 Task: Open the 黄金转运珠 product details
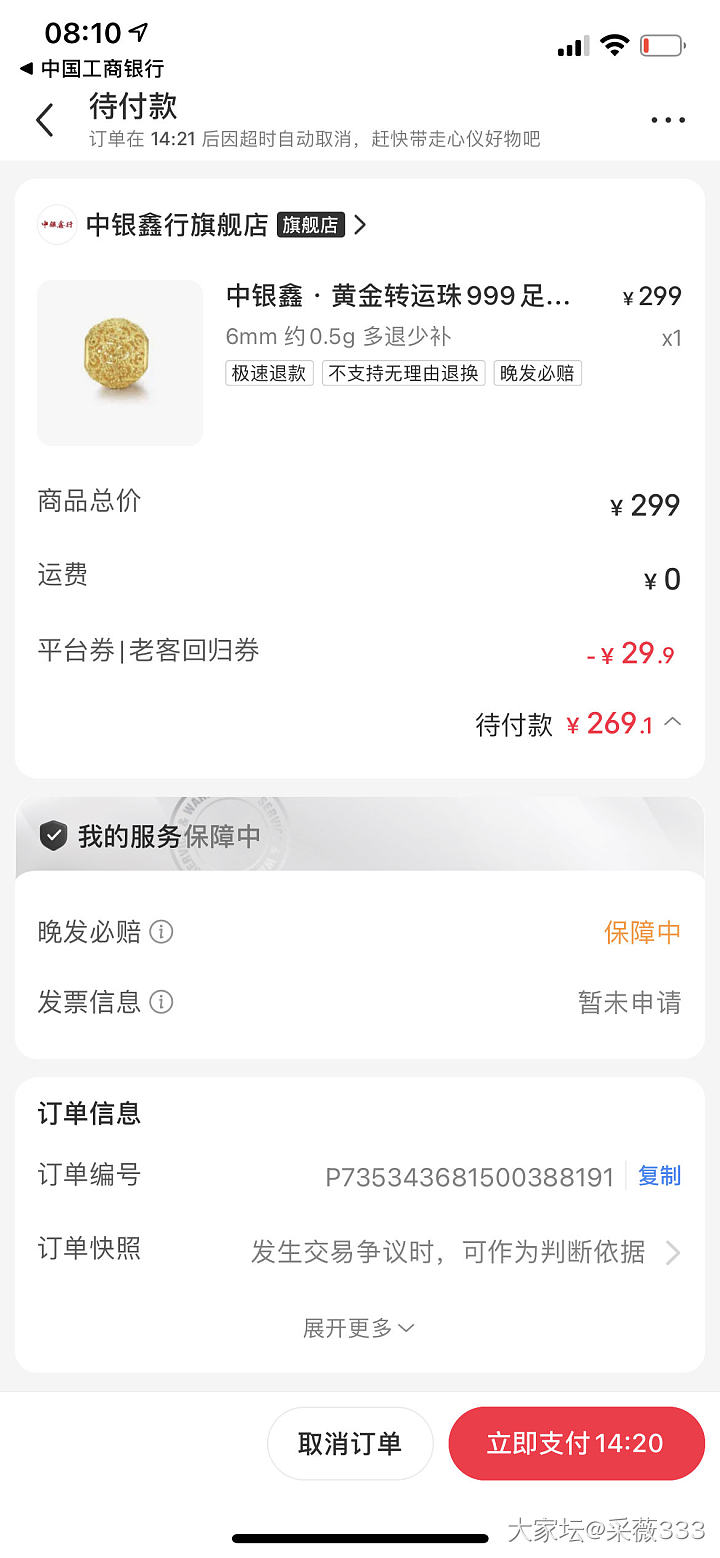click(398, 296)
